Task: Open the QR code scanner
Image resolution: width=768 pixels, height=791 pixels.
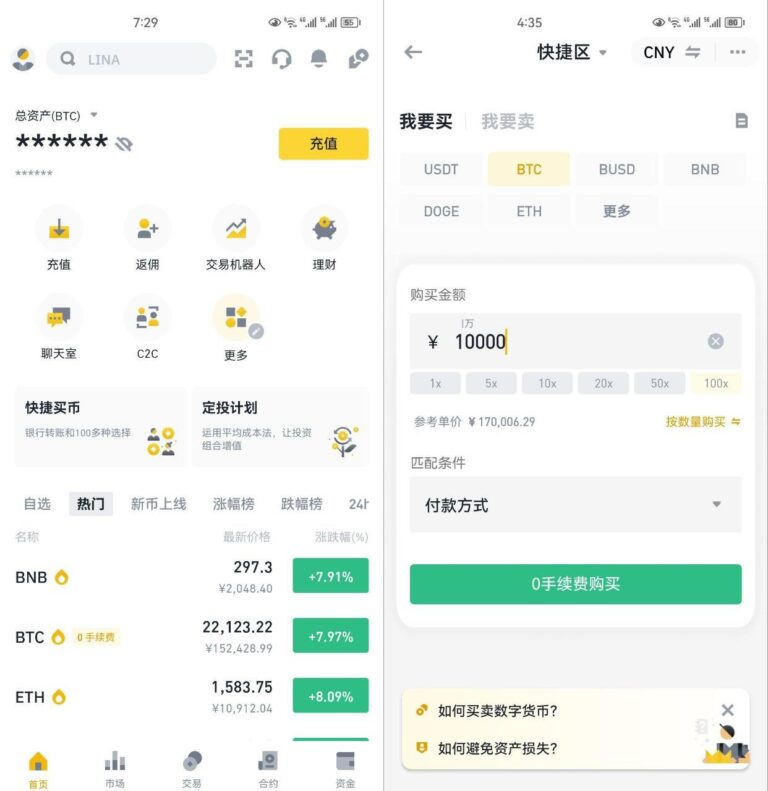Action: pos(244,60)
